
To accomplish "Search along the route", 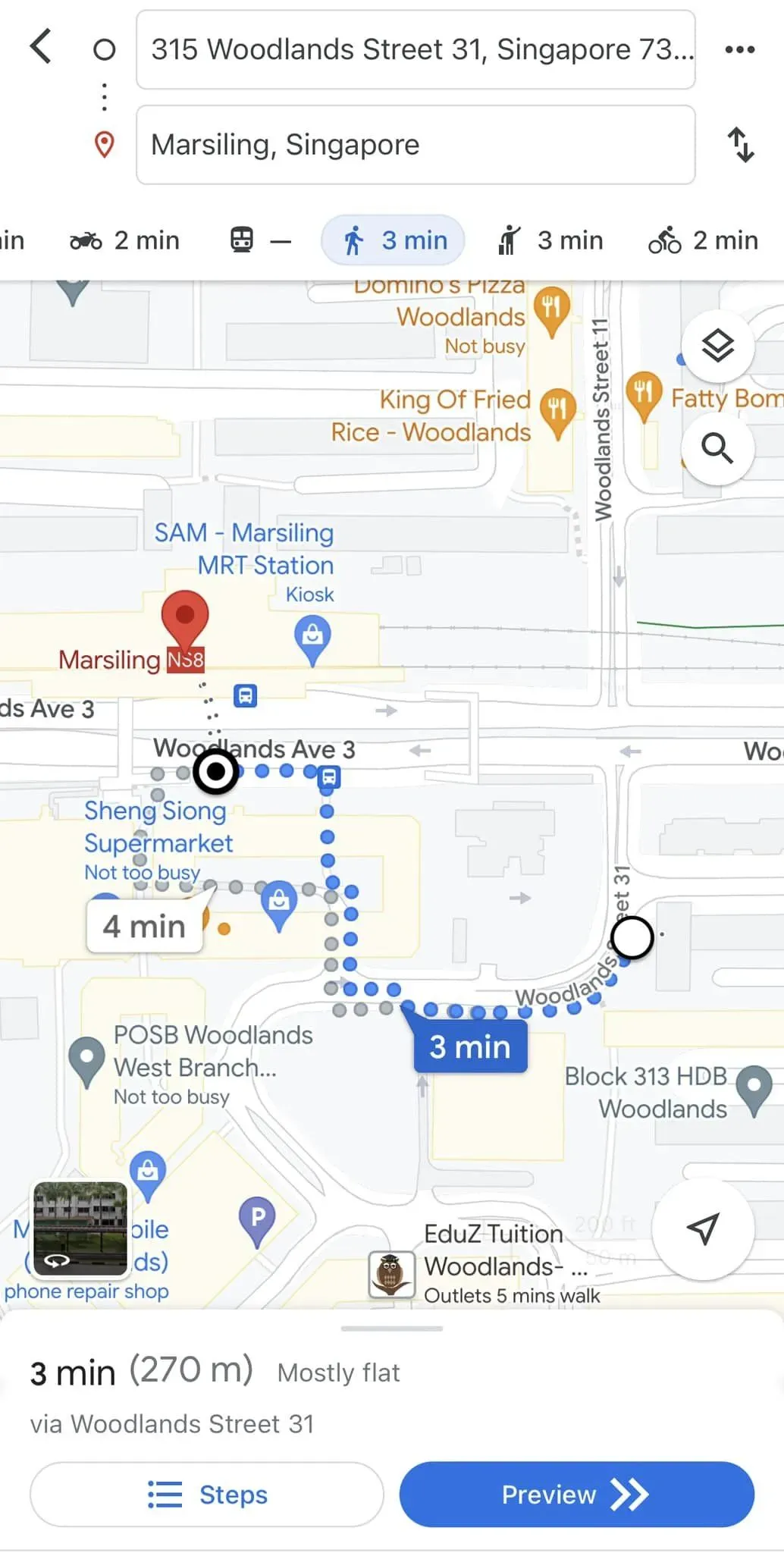I will (x=717, y=448).
